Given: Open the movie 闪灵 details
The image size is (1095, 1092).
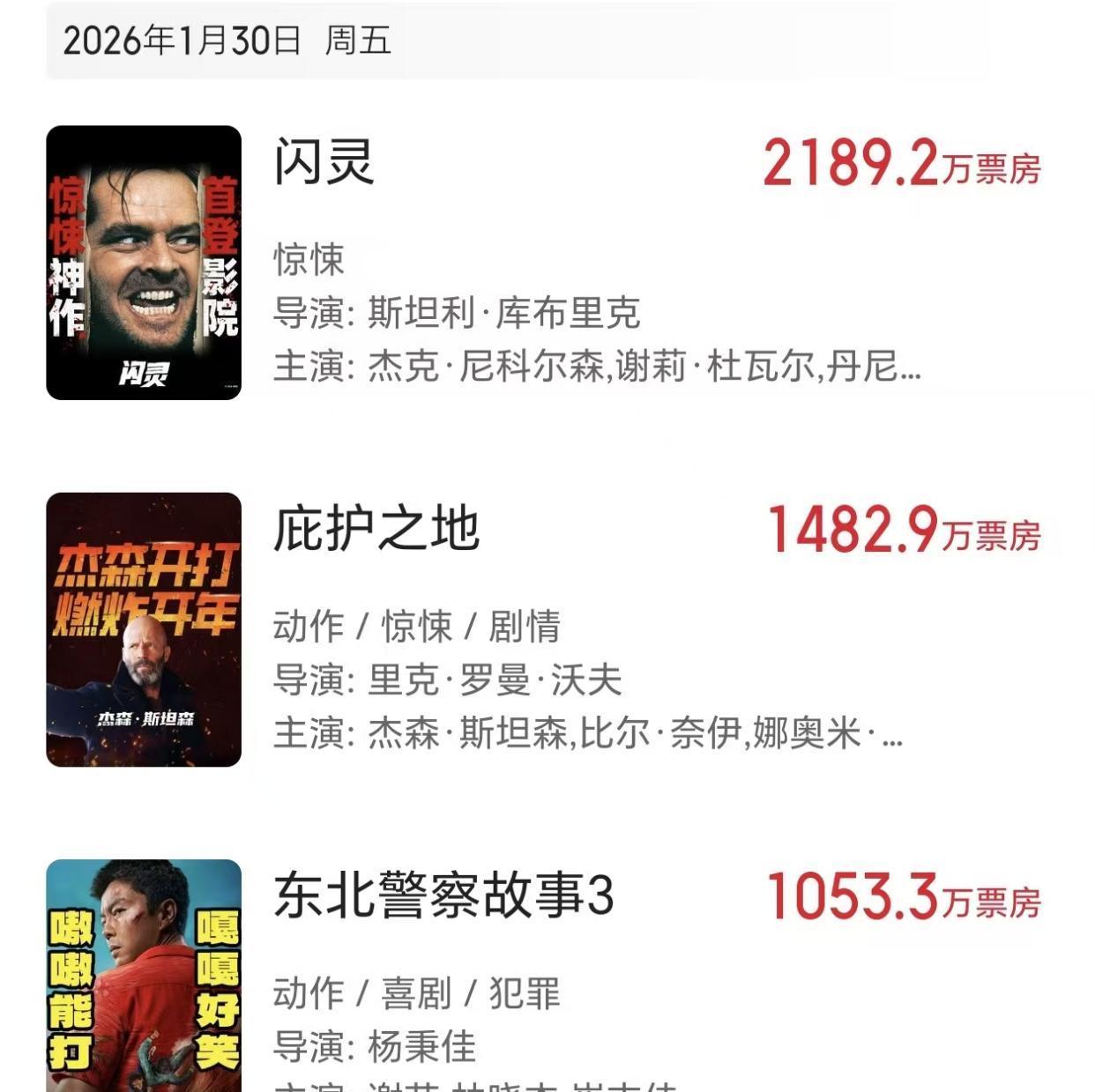Looking at the screenshot, I should [324, 164].
